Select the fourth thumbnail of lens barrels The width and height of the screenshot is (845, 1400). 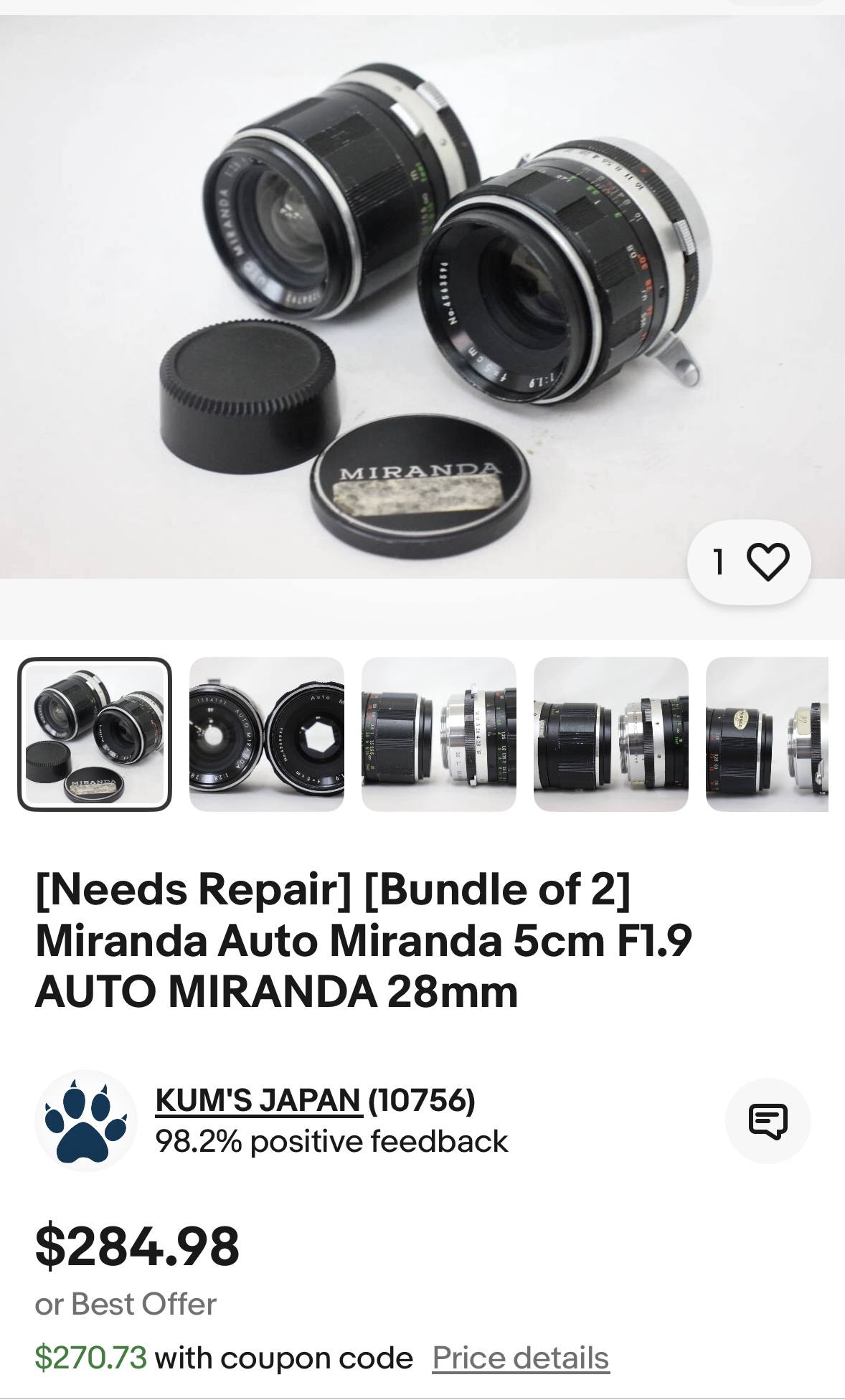(611, 734)
